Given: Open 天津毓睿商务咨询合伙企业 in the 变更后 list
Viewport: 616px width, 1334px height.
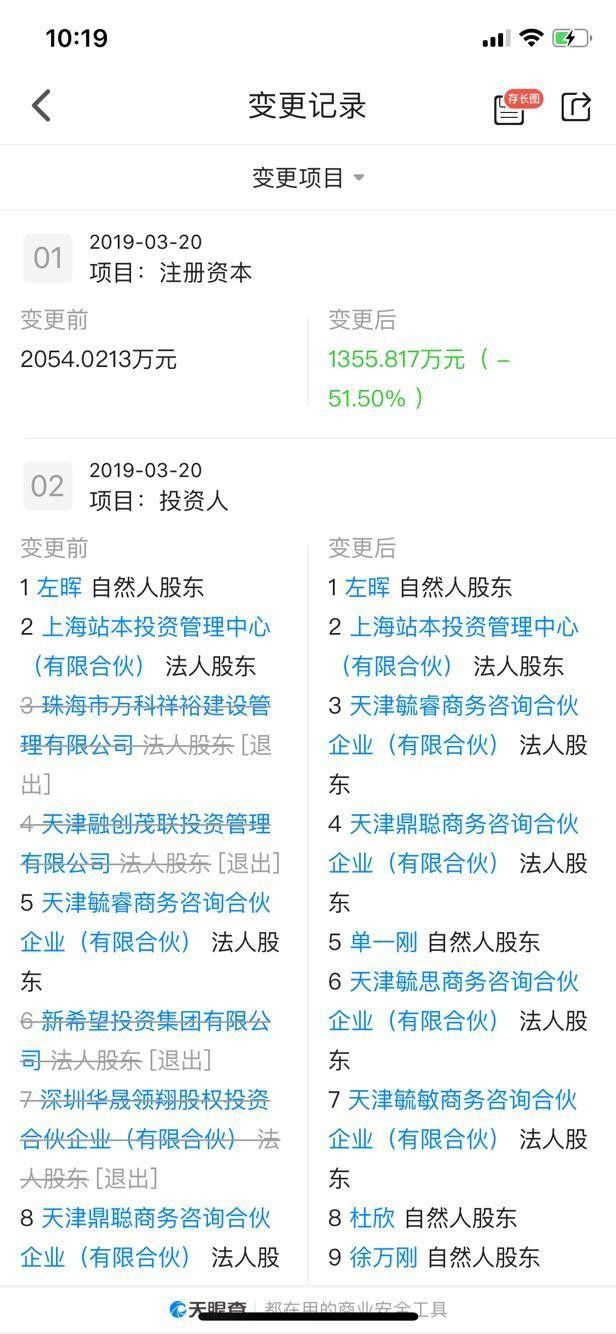Looking at the screenshot, I should click(454, 725).
